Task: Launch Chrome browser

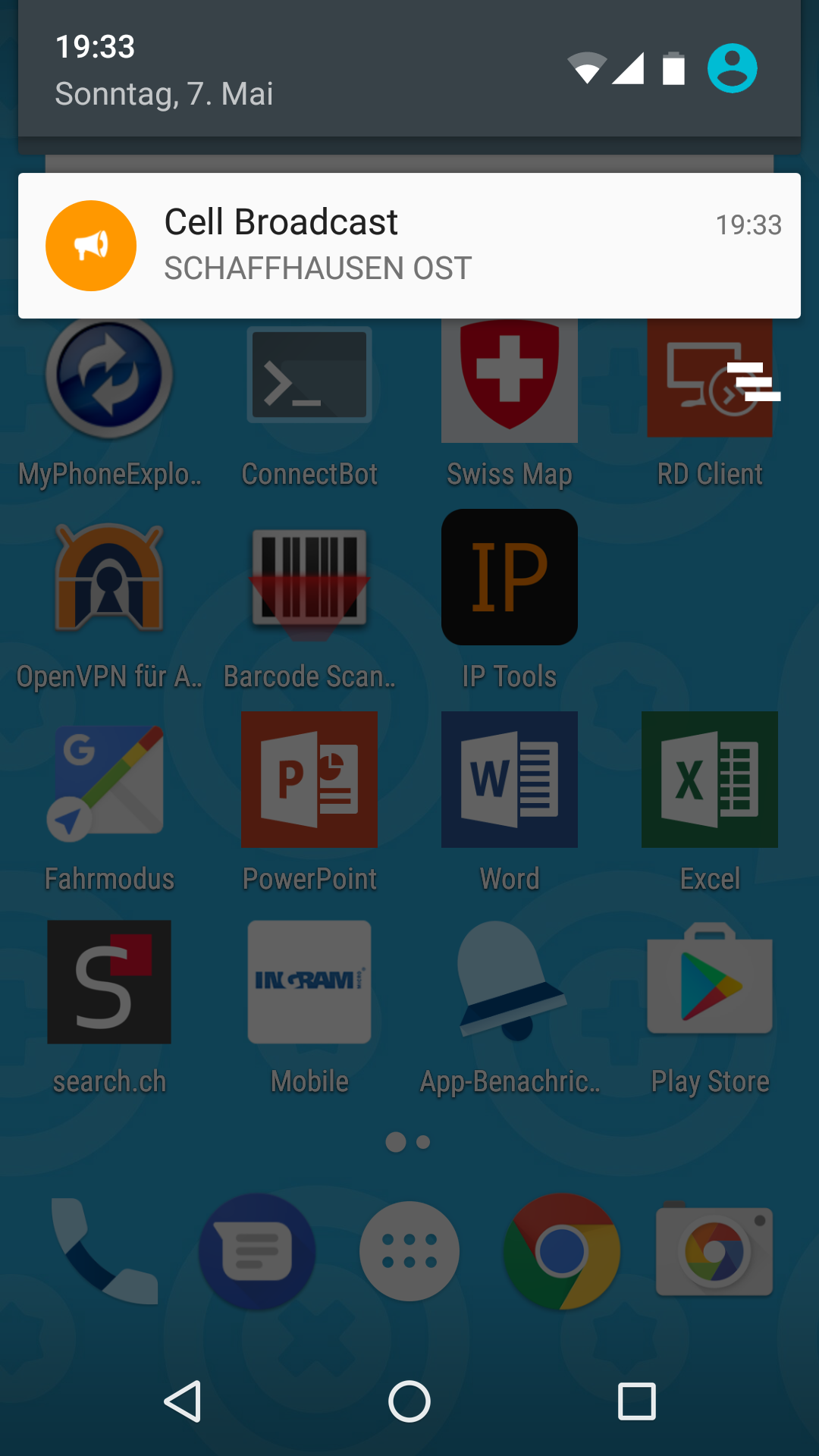Action: click(562, 1251)
